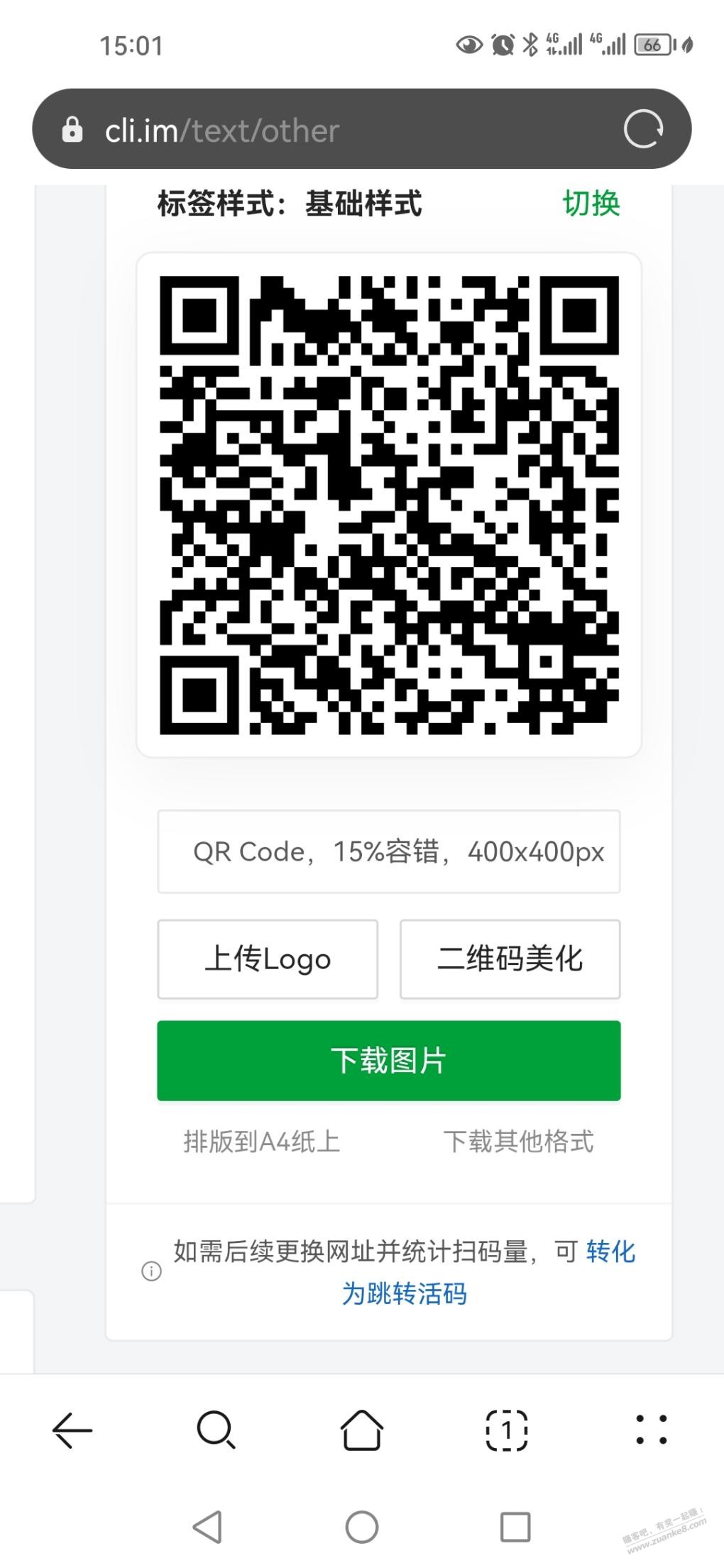Download the image with 下载图片
Screen dimensions: 724x1568
[x=389, y=1061]
